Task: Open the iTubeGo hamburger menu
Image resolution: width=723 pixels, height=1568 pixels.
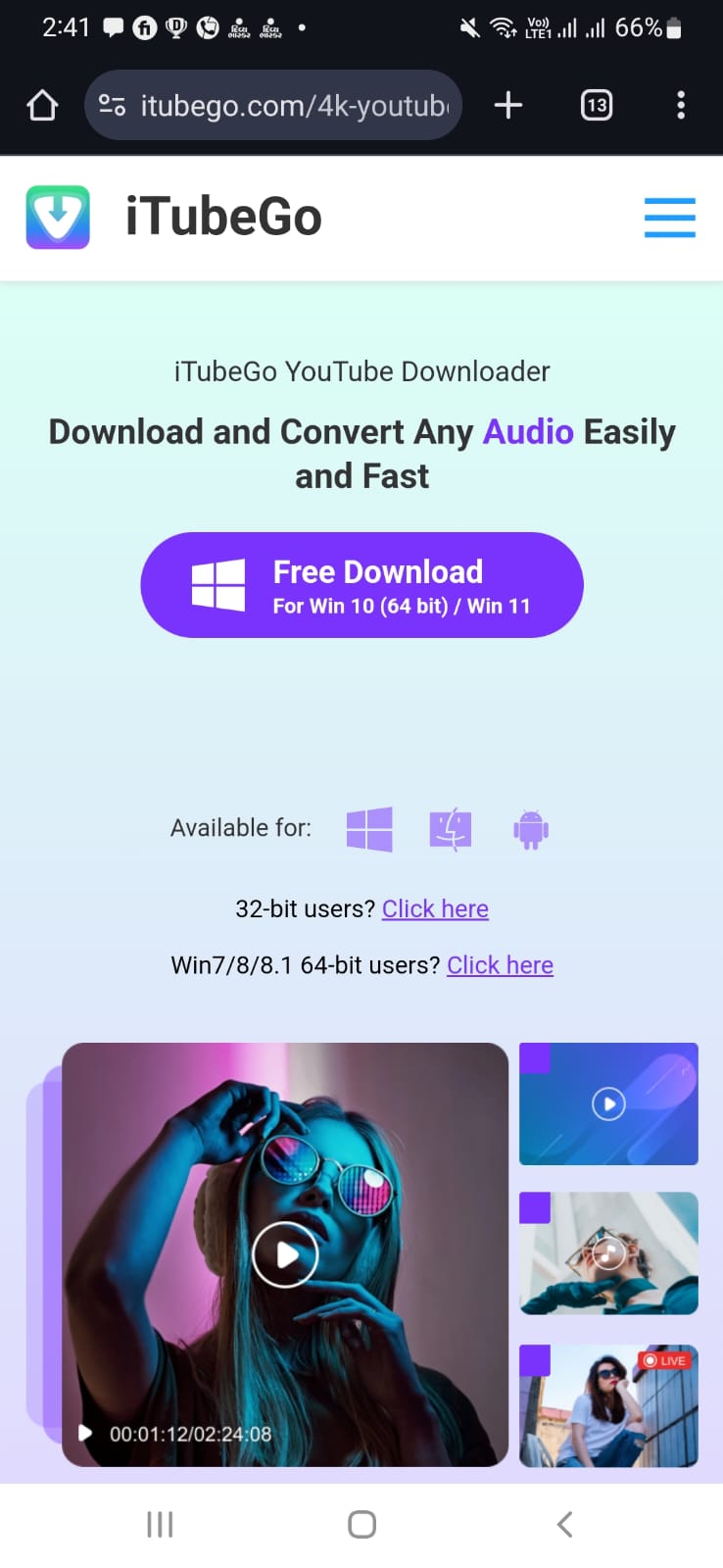Action: (x=669, y=218)
